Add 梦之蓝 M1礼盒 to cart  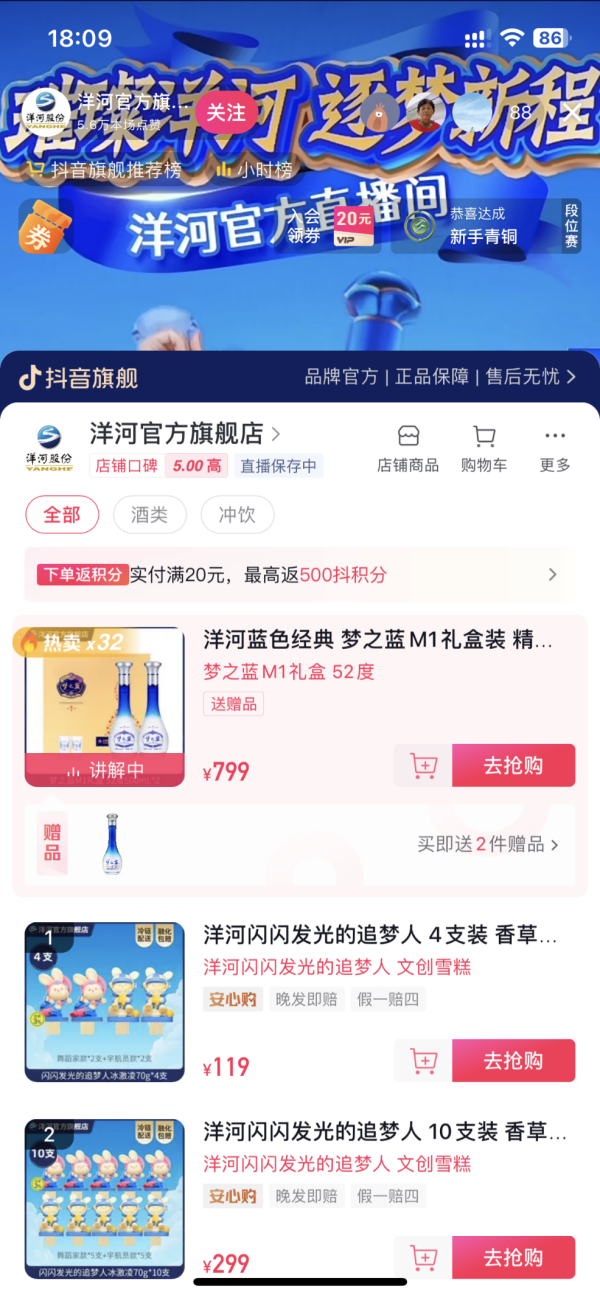[423, 766]
